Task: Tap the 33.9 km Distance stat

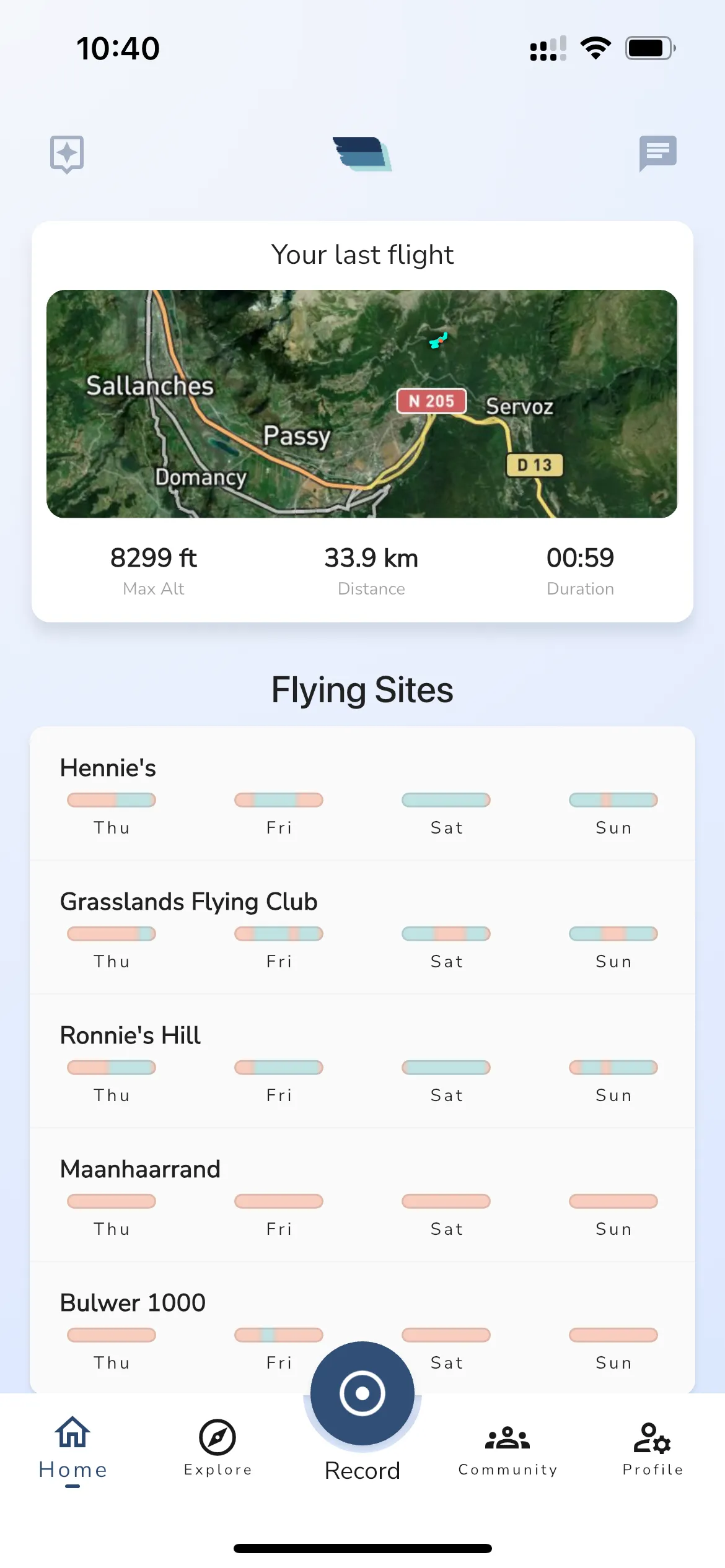Action: (x=372, y=570)
